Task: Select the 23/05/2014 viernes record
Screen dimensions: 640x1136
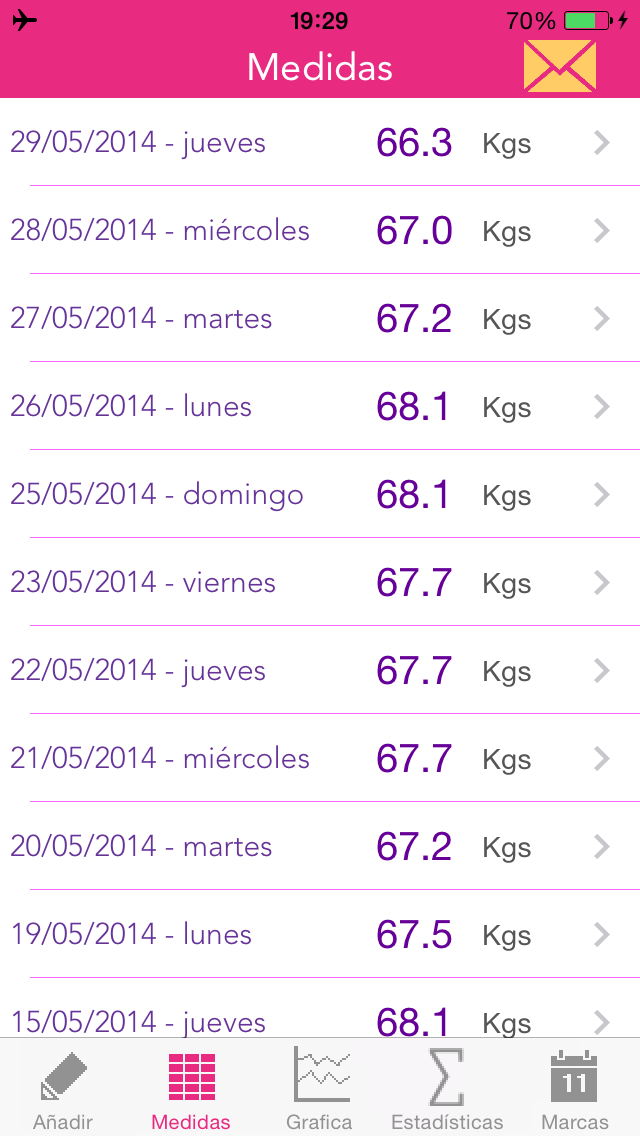Action: (320, 582)
